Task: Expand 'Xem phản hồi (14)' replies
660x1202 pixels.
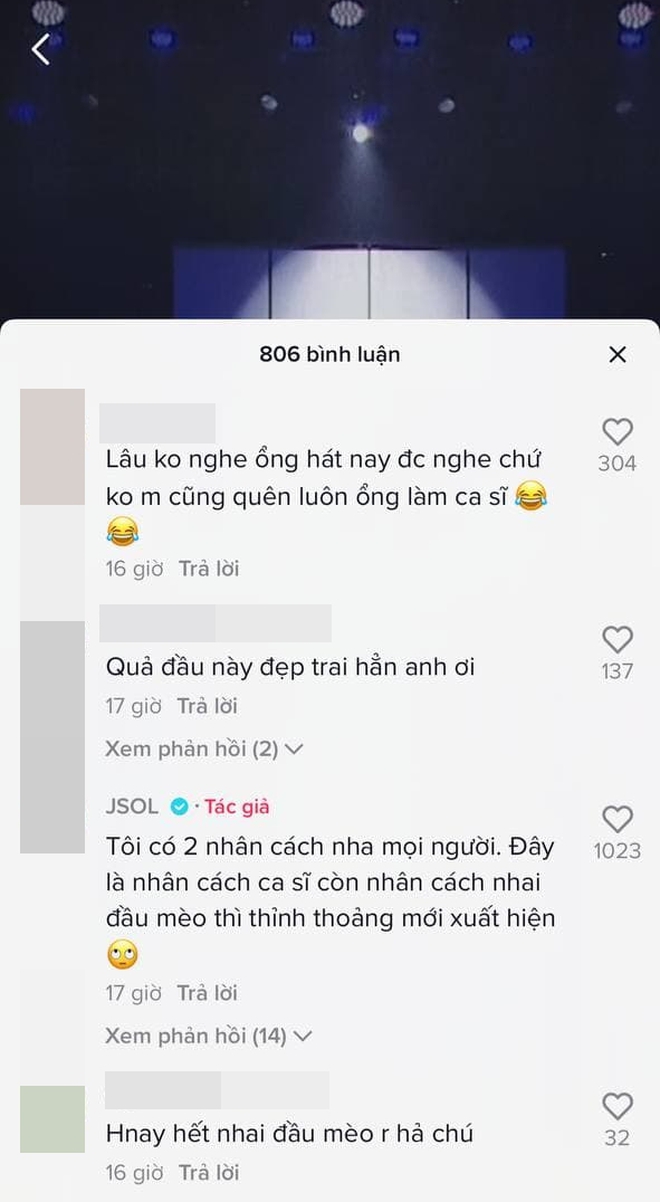Action: coord(208,1036)
